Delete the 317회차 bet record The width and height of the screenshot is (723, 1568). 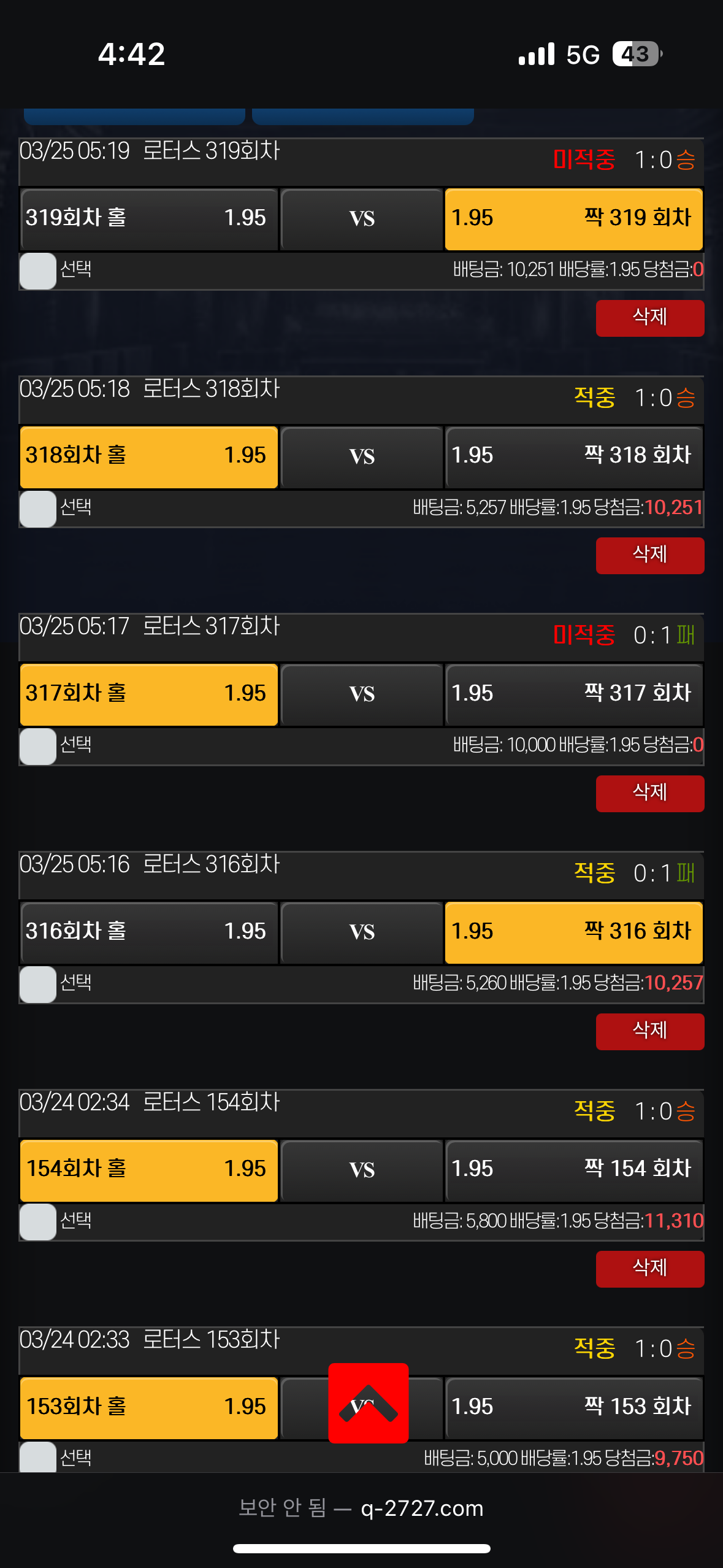pos(649,793)
